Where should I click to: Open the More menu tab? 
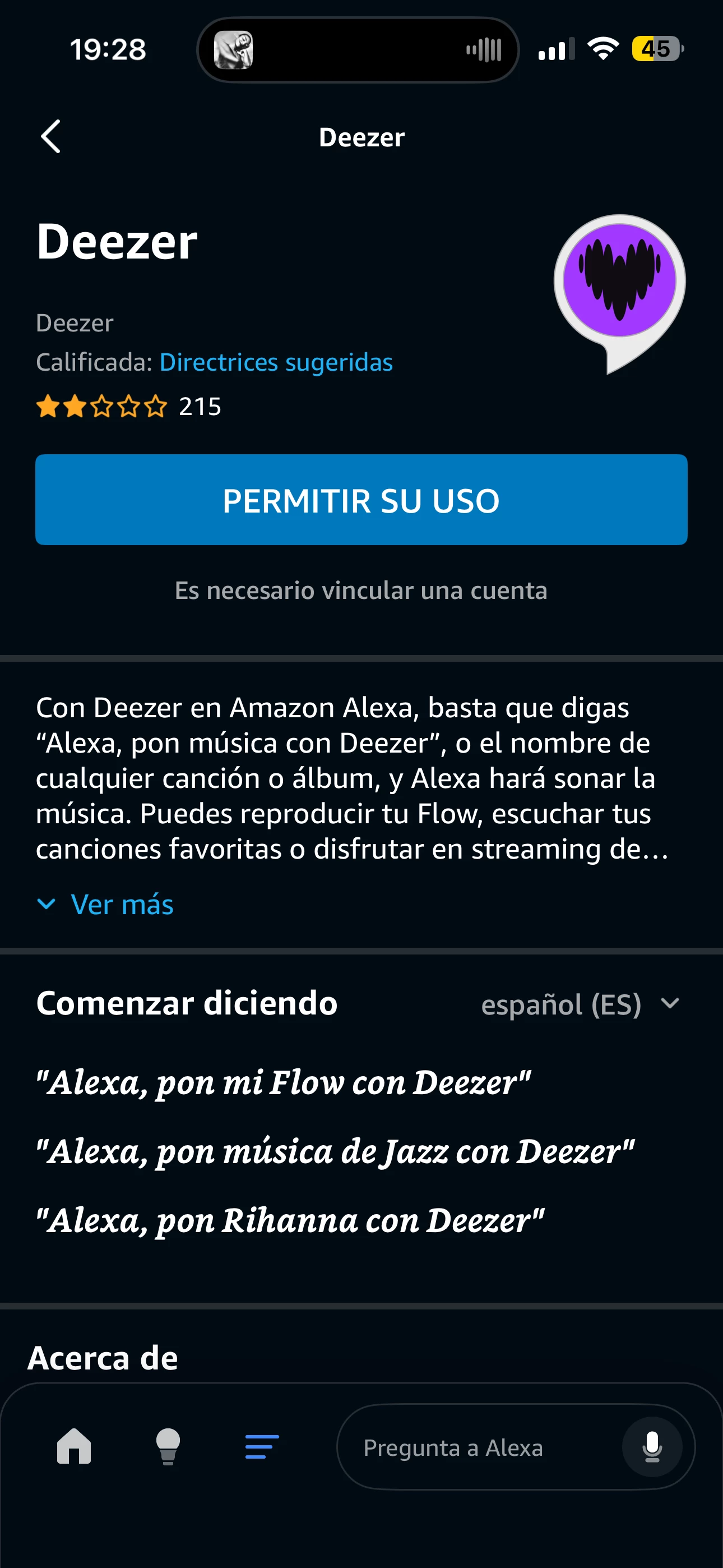(262, 1446)
